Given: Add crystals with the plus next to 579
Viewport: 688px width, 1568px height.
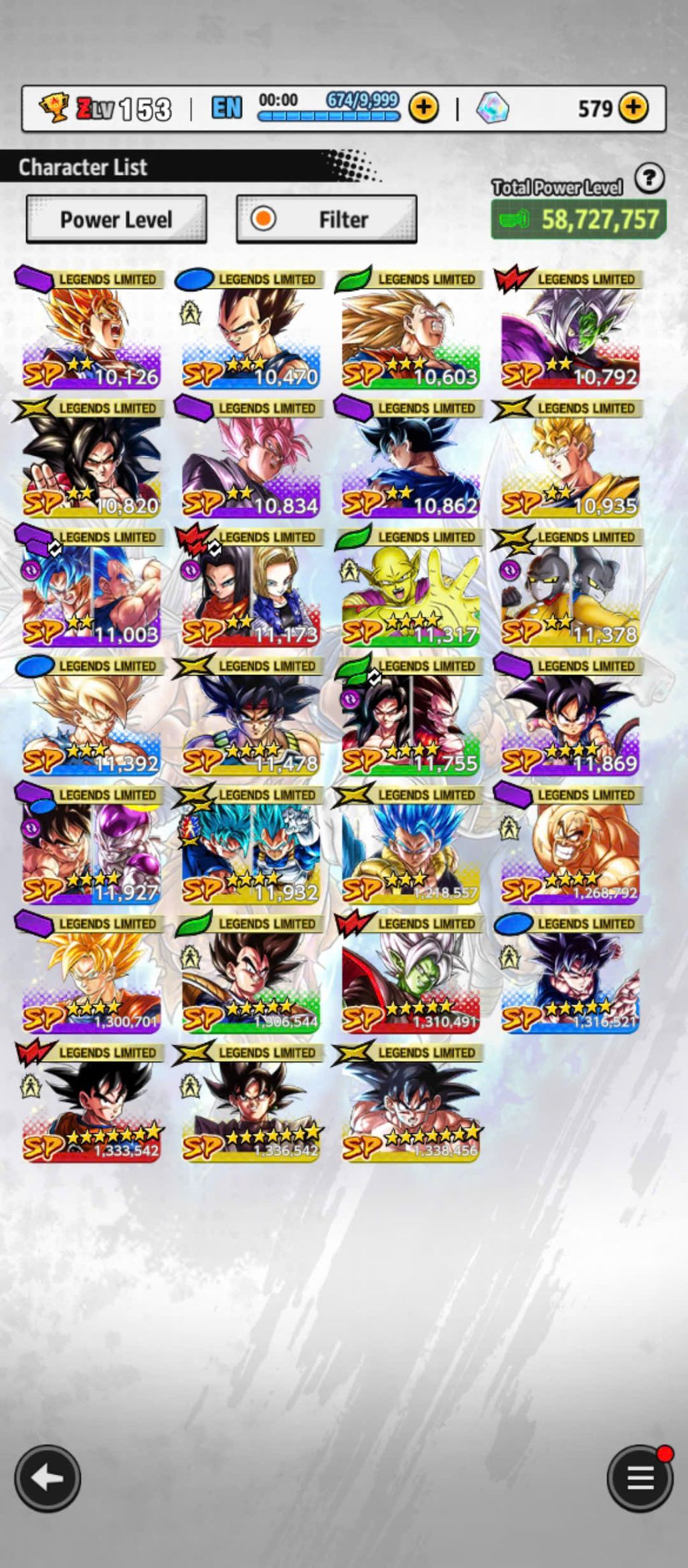Looking at the screenshot, I should click(x=633, y=108).
